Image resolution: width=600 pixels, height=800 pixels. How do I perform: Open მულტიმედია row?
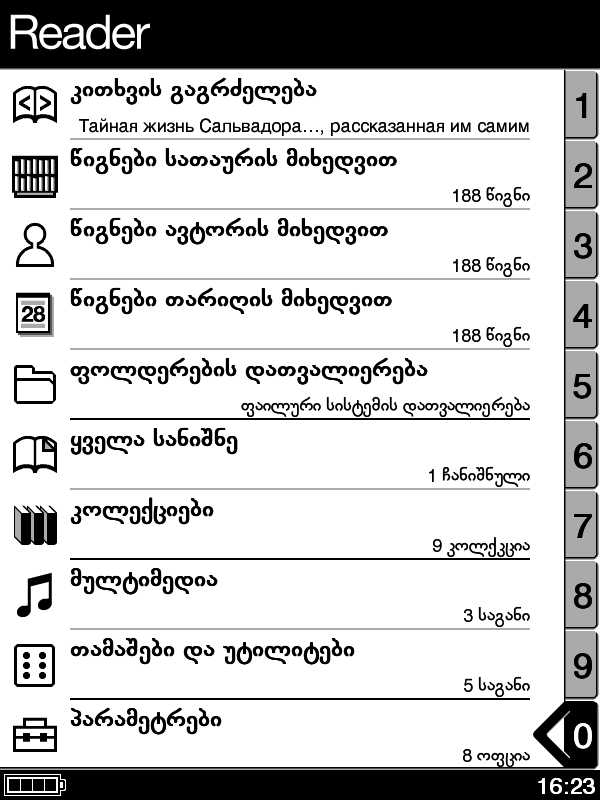click(280, 595)
